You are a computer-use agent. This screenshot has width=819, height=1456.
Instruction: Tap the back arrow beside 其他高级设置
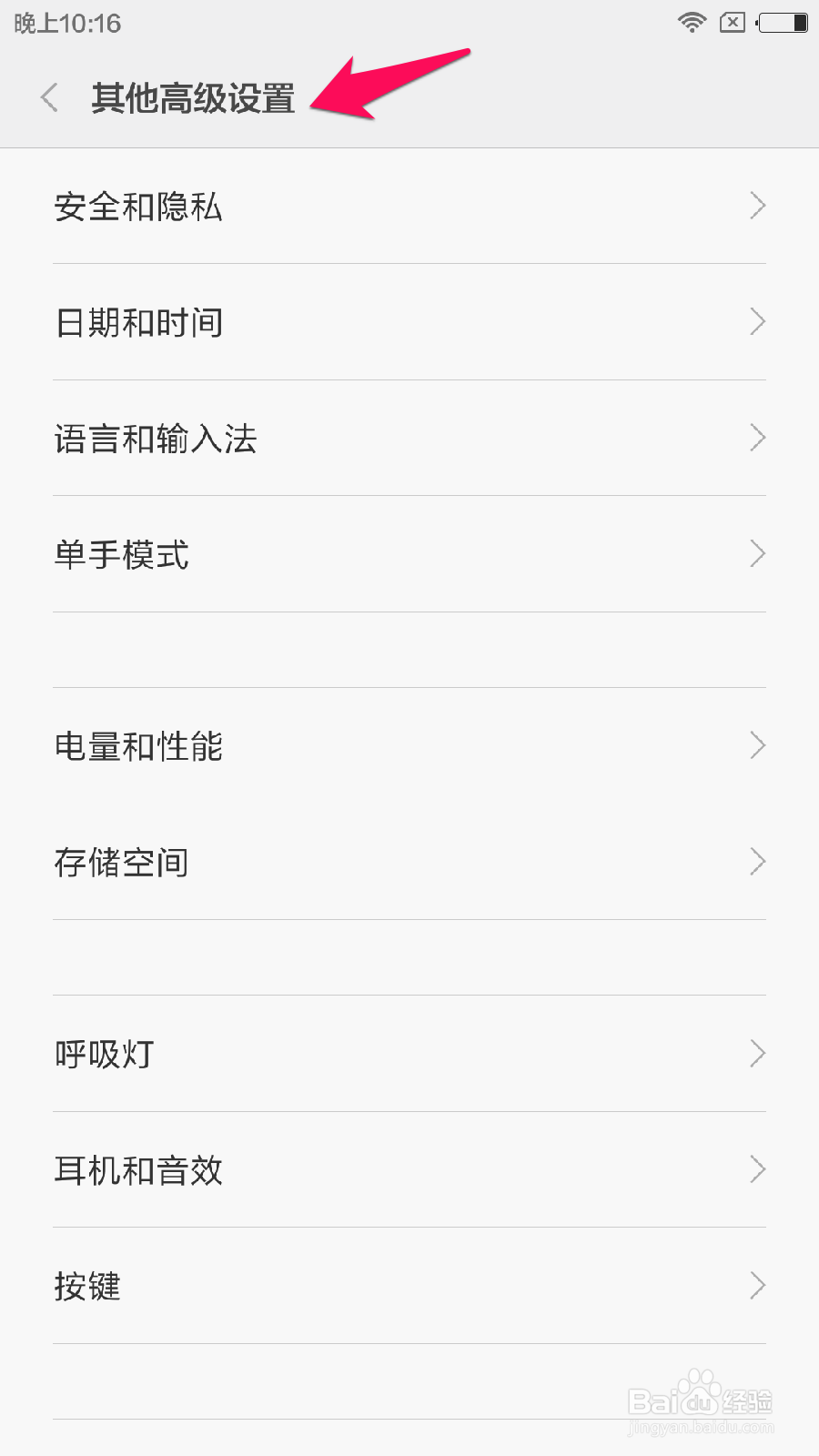(x=47, y=97)
